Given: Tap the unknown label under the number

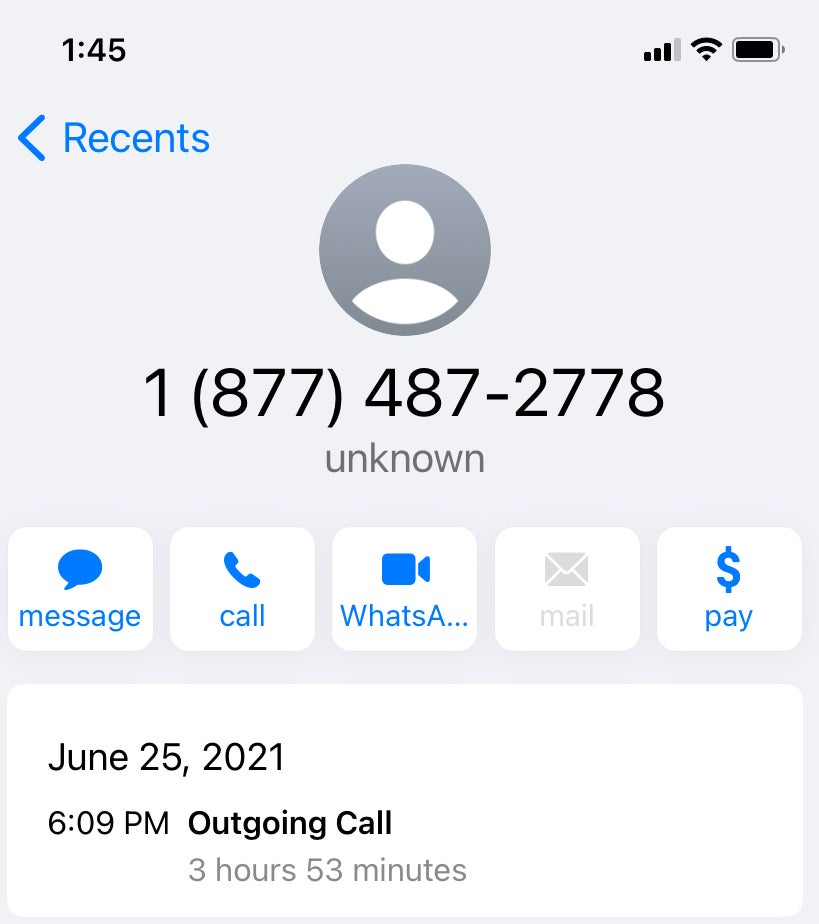Looking at the screenshot, I should click(404, 458).
